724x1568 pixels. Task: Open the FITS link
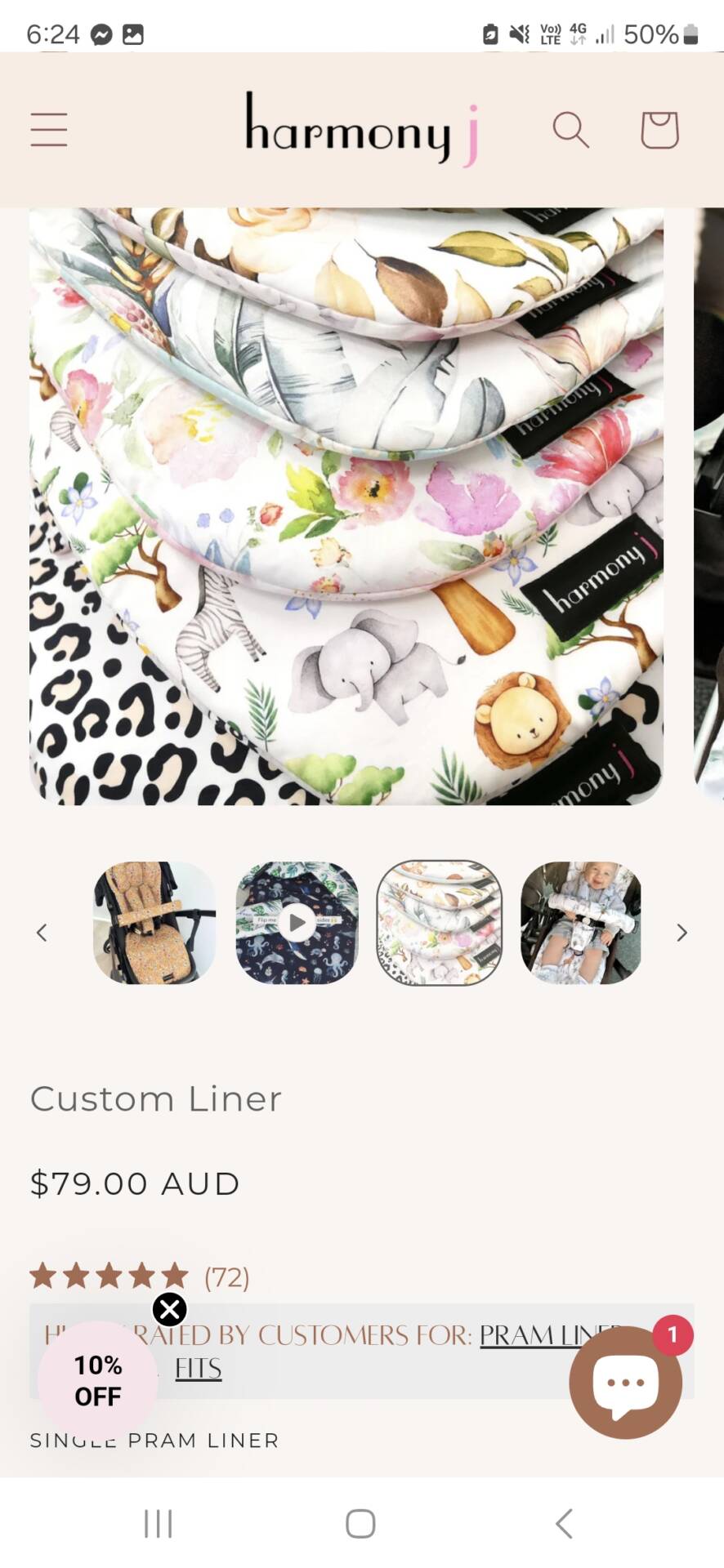[199, 1369]
